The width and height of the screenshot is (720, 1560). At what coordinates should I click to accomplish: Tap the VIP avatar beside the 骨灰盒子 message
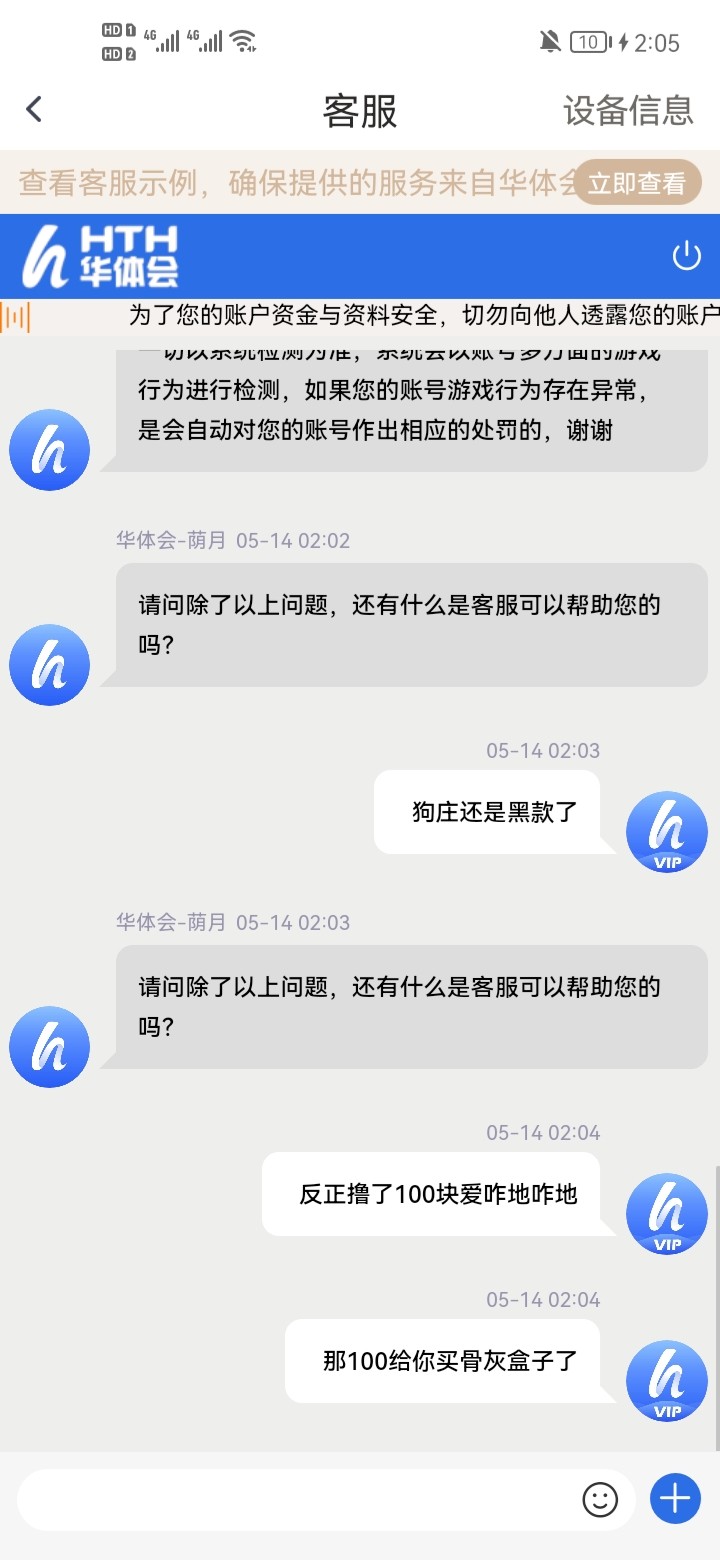[x=666, y=1380]
